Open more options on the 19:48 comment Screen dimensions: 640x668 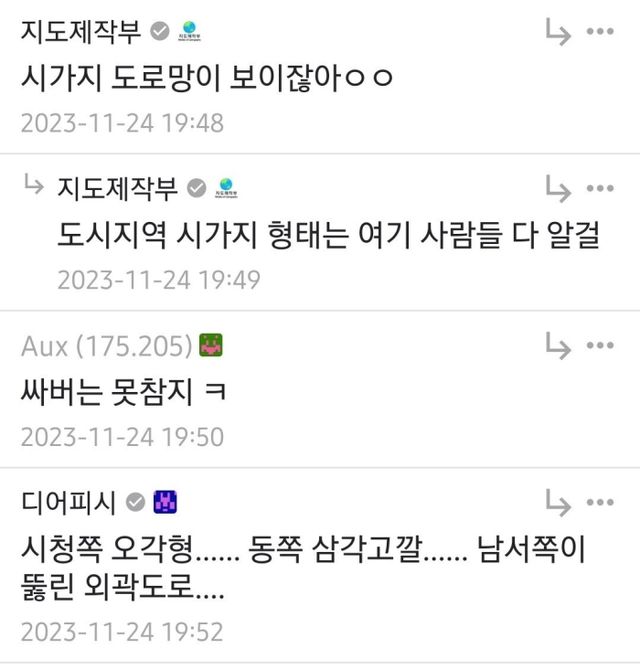tap(600, 31)
